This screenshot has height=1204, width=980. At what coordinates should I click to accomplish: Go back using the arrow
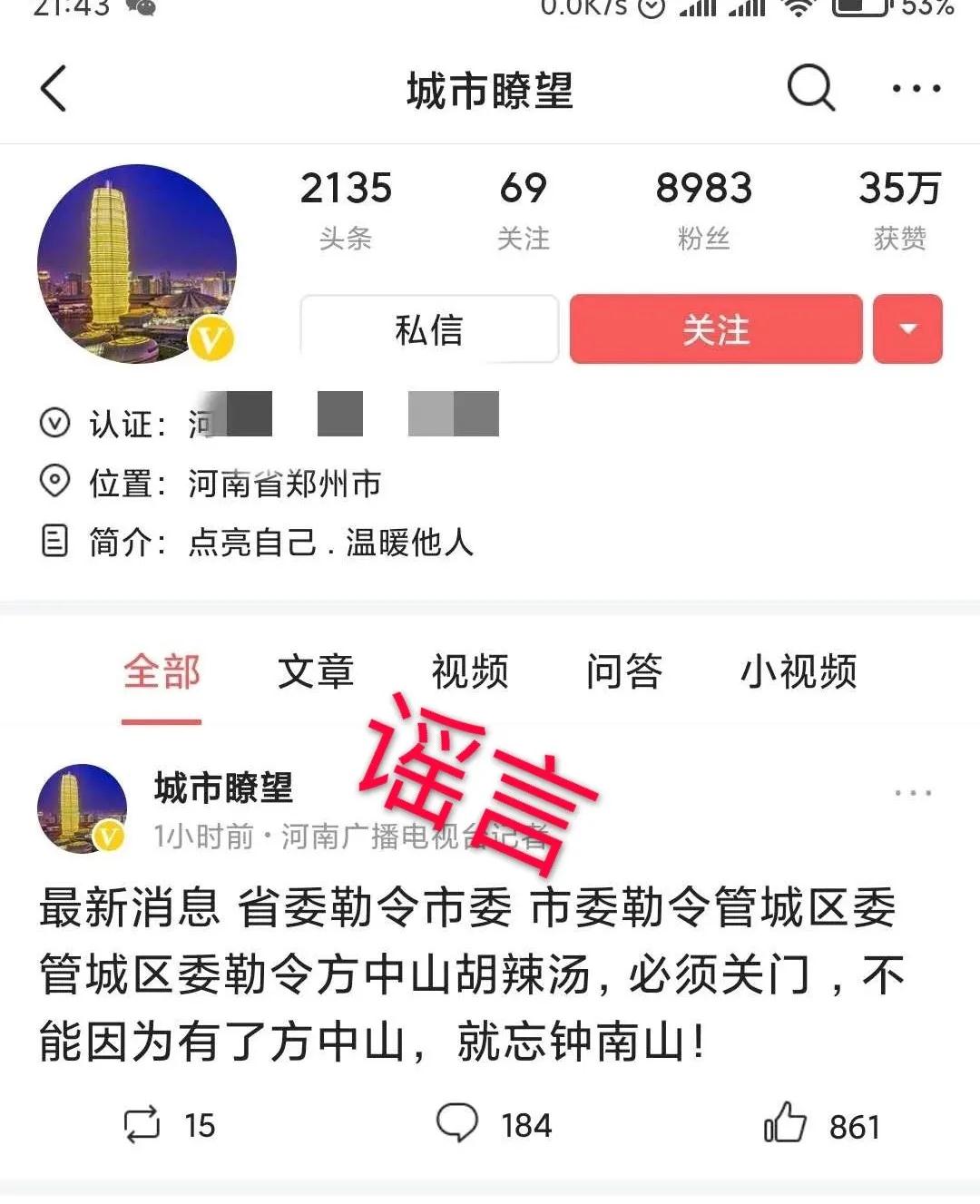pos(54,89)
